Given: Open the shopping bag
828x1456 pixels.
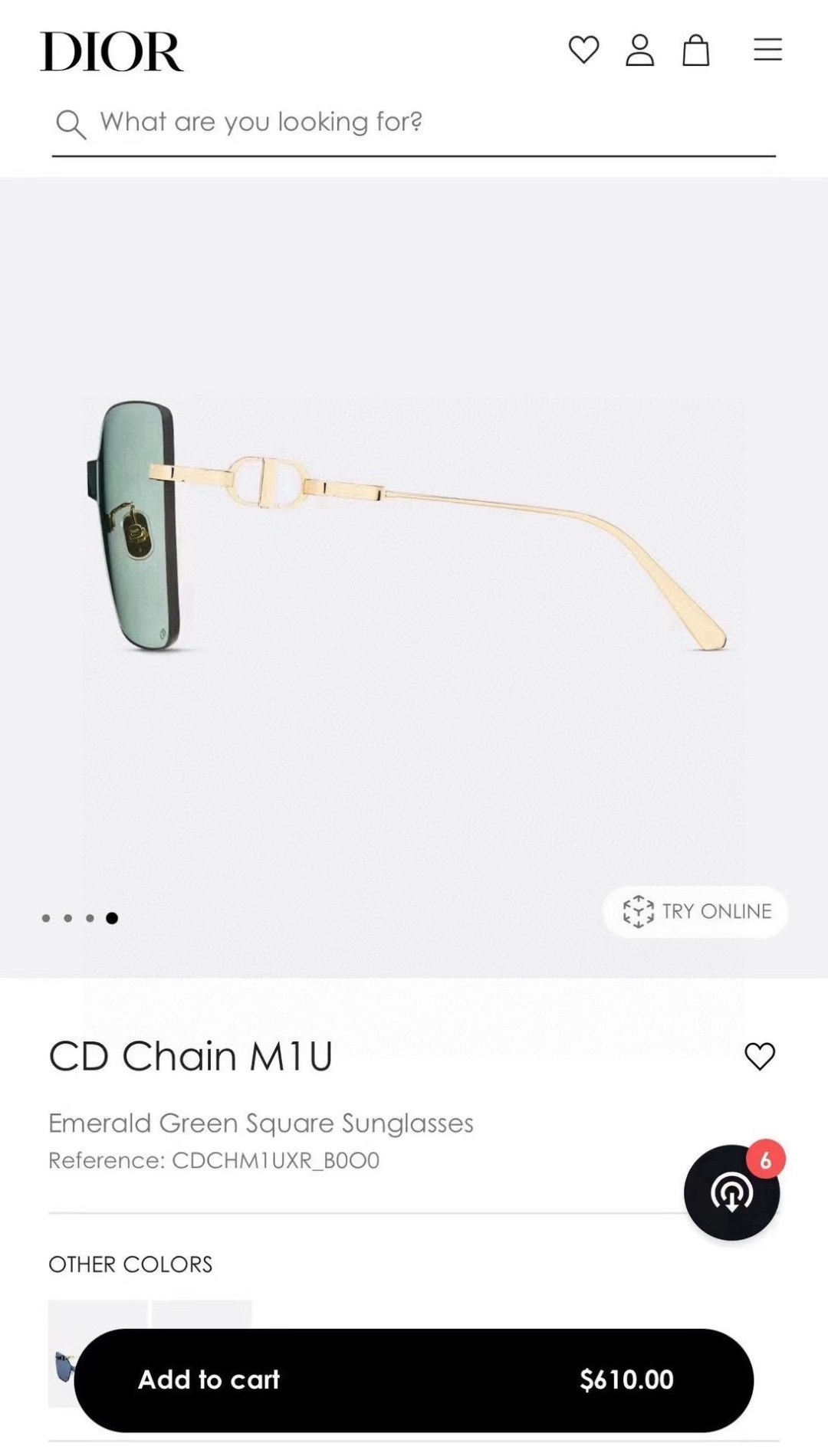Looking at the screenshot, I should (x=696, y=51).
